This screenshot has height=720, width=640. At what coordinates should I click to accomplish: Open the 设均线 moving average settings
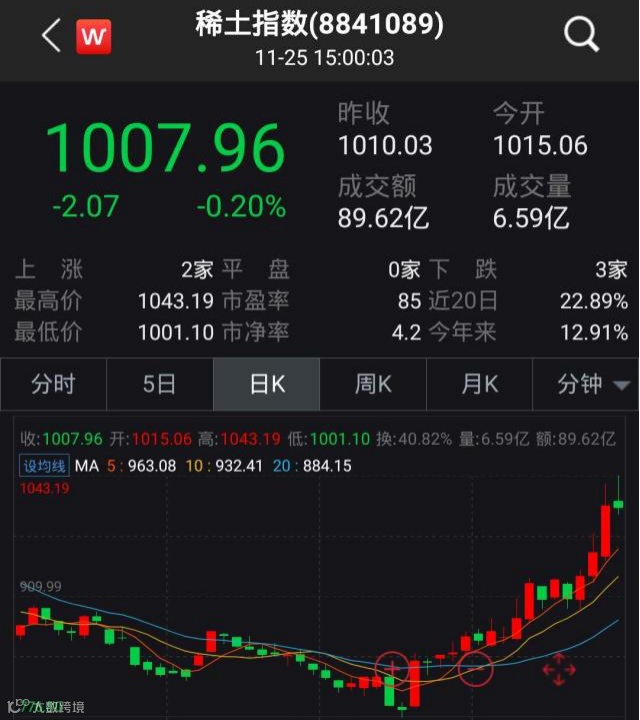44,465
